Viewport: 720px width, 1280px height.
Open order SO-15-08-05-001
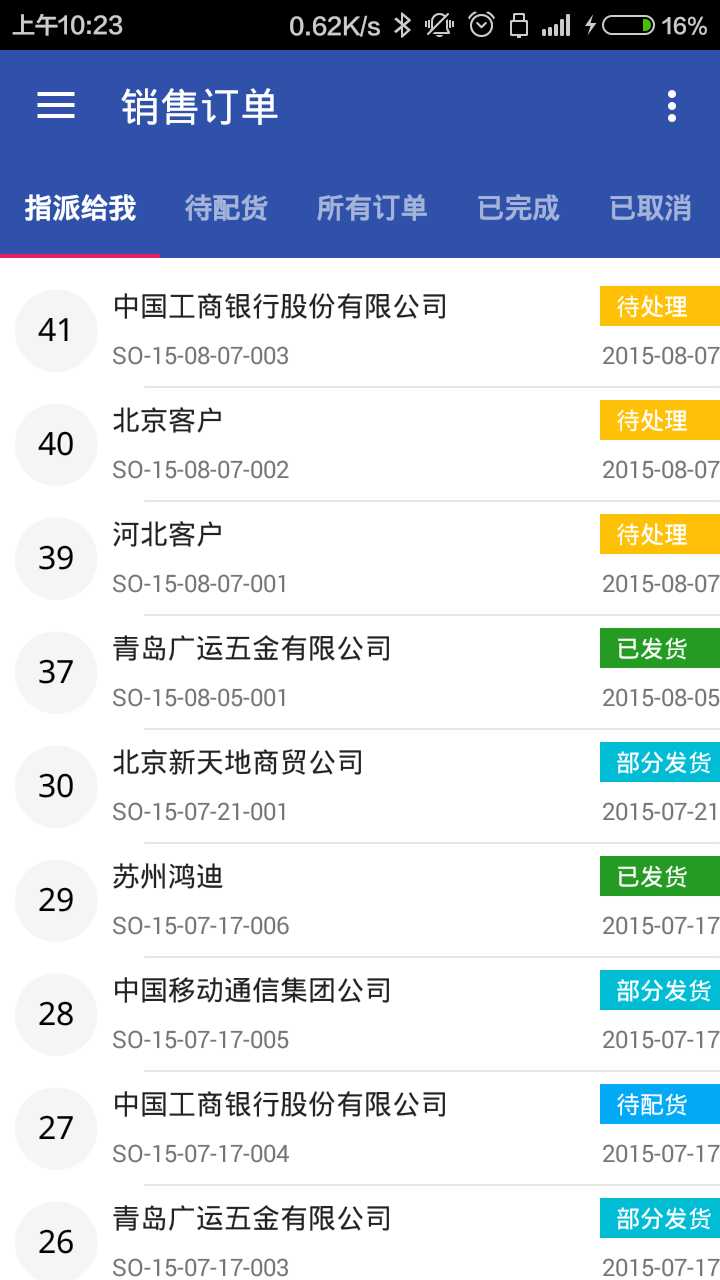pos(360,672)
